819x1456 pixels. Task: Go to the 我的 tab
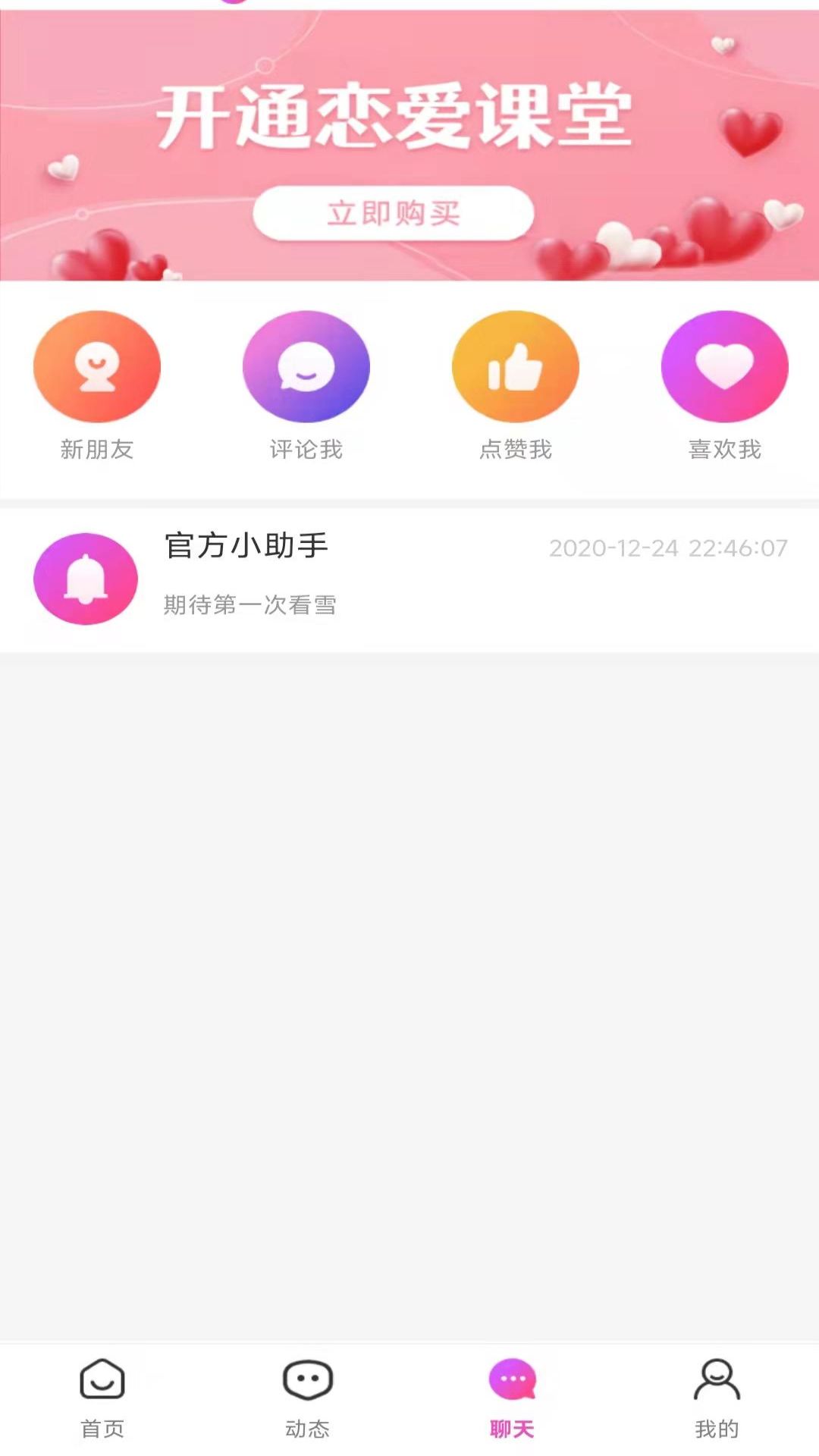(x=717, y=1398)
